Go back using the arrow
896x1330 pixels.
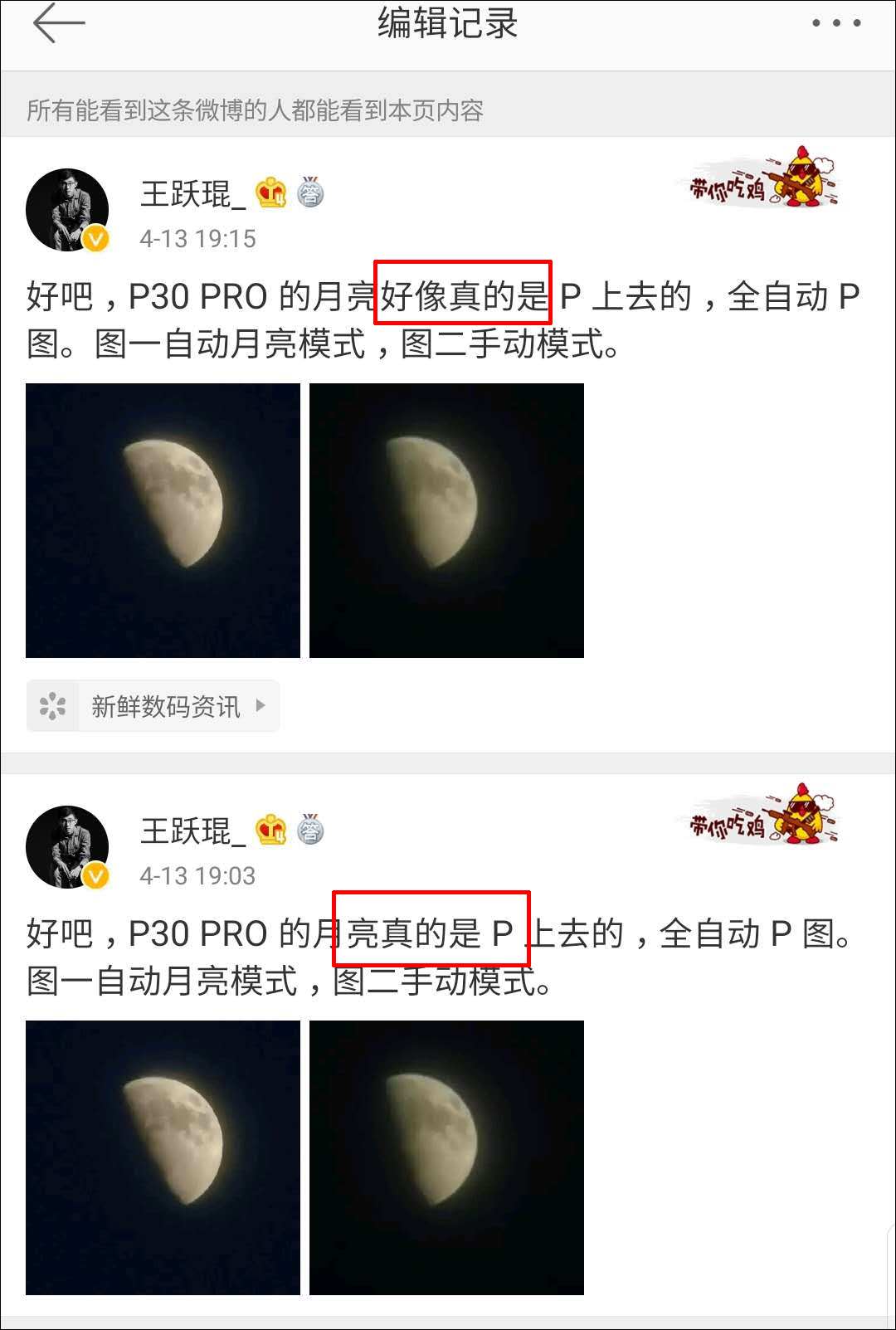click(58, 23)
